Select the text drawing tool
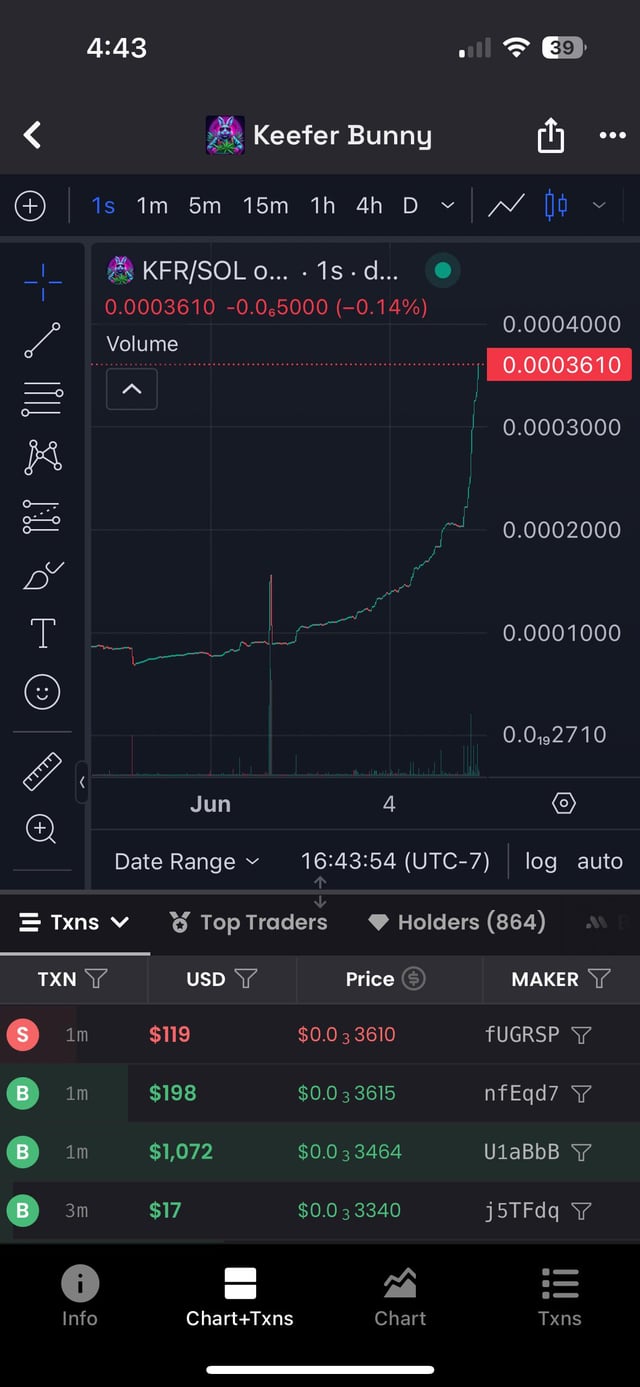 [42, 632]
